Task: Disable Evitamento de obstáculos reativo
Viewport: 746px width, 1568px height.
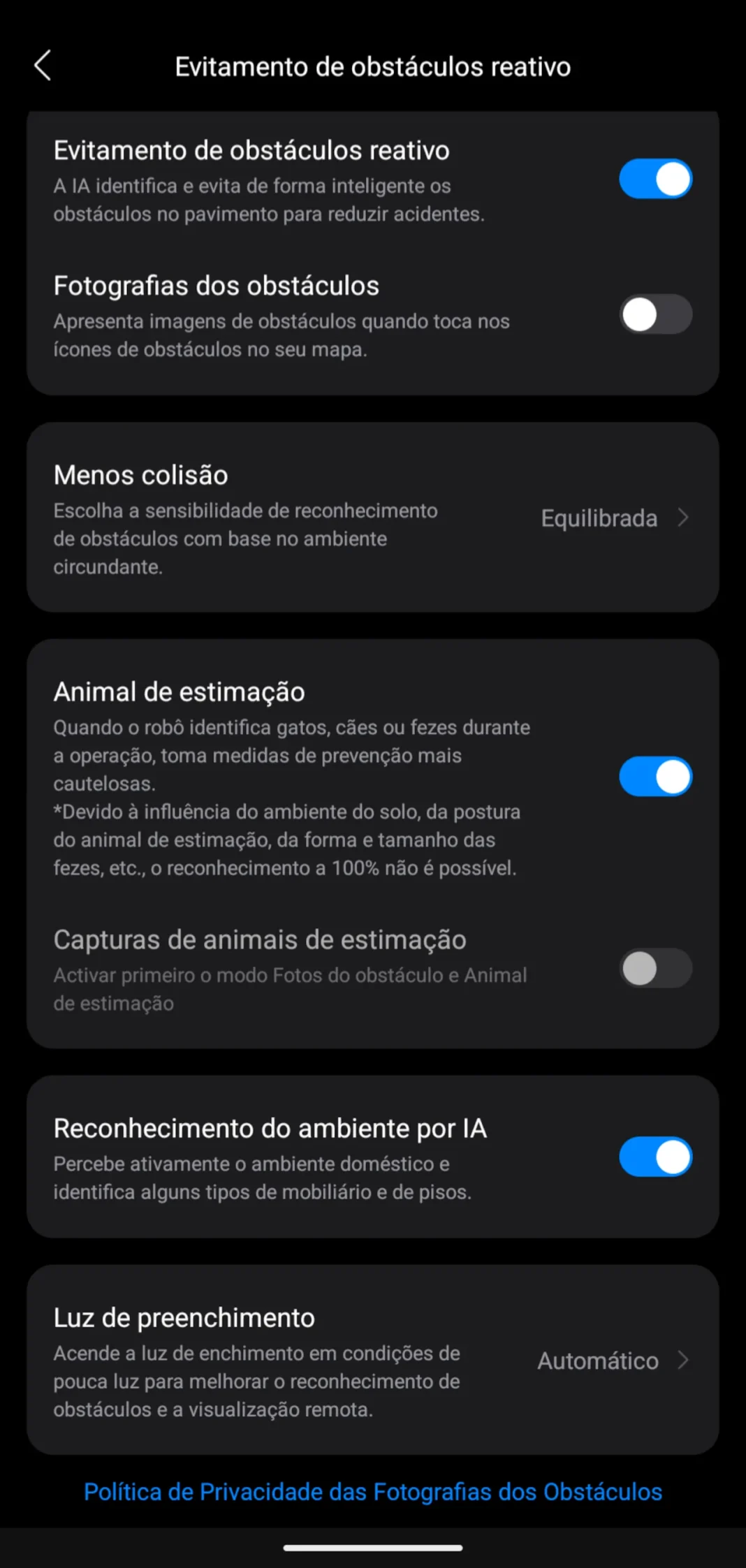Action: point(655,179)
